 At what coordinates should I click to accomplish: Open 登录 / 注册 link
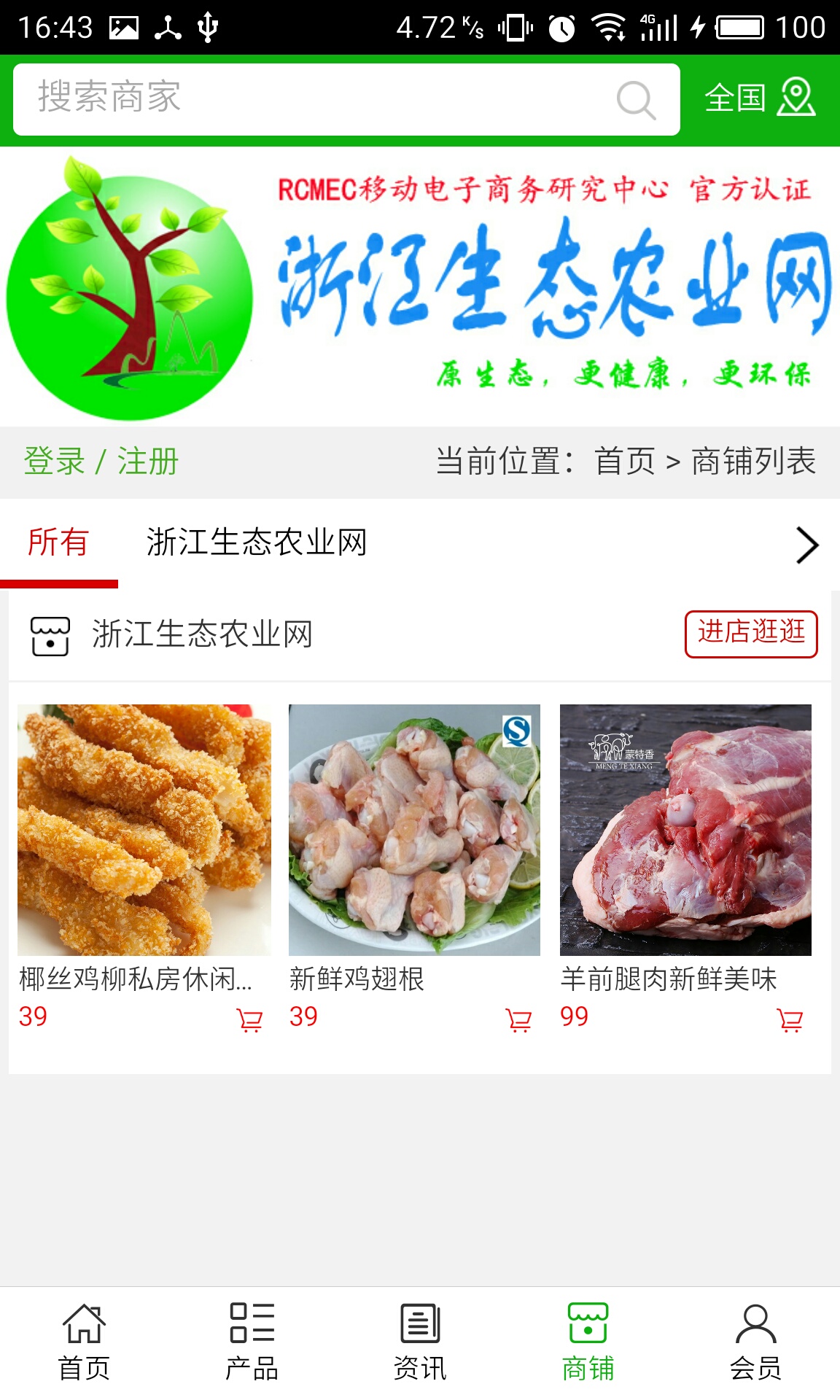pos(101,462)
